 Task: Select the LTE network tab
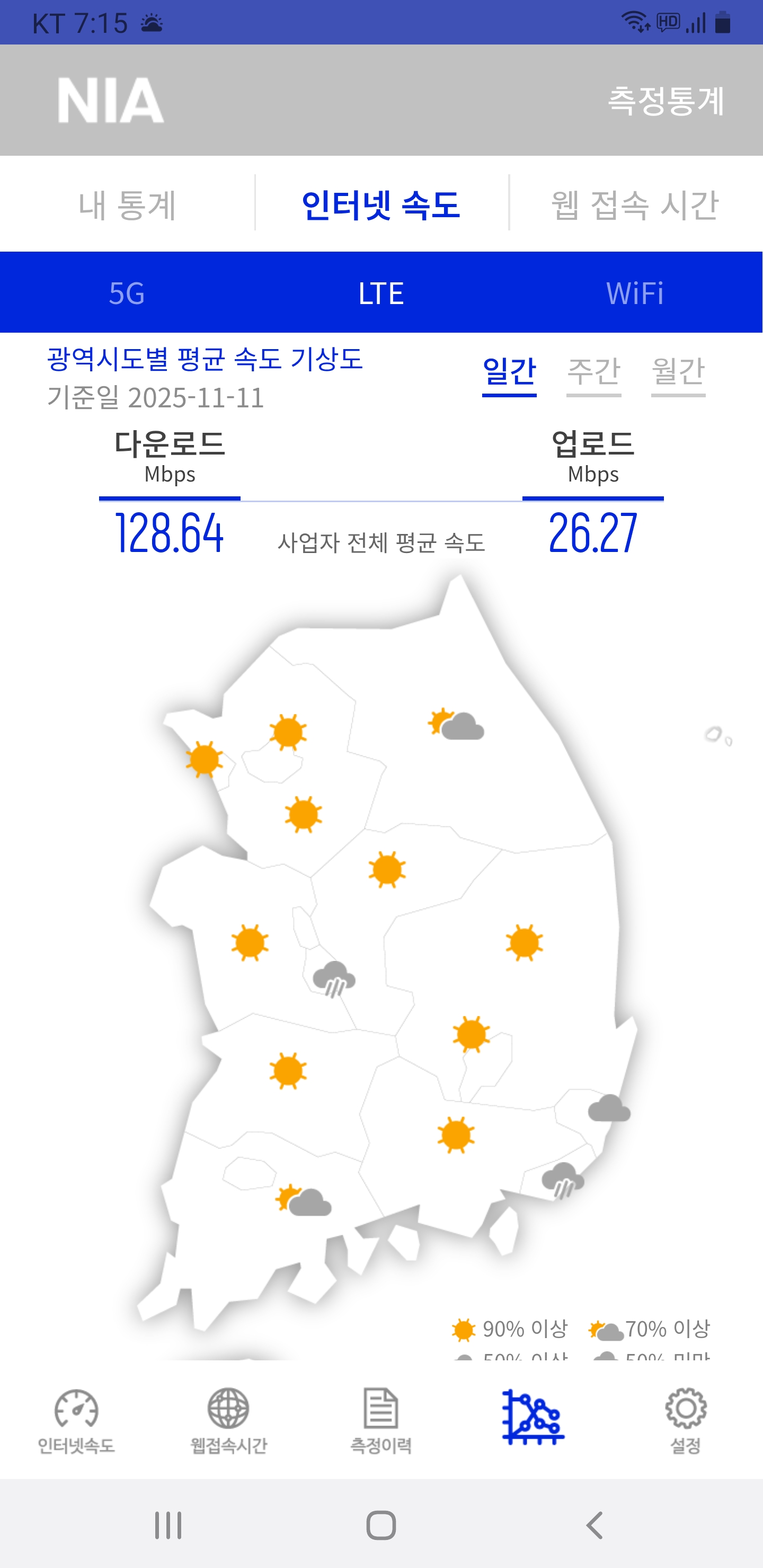click(x=381, y=293)
